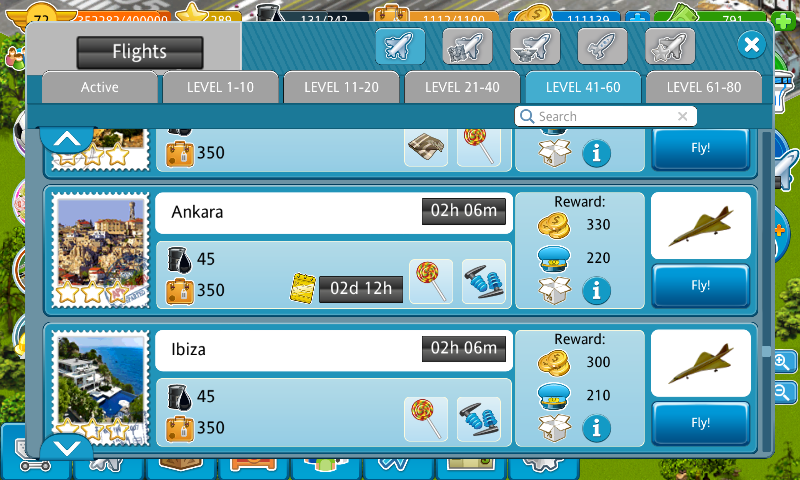The height and width of the screenshot is (480, 800).
Task: Open the LEVEL 61-80 tab
Action: point(703,88)
